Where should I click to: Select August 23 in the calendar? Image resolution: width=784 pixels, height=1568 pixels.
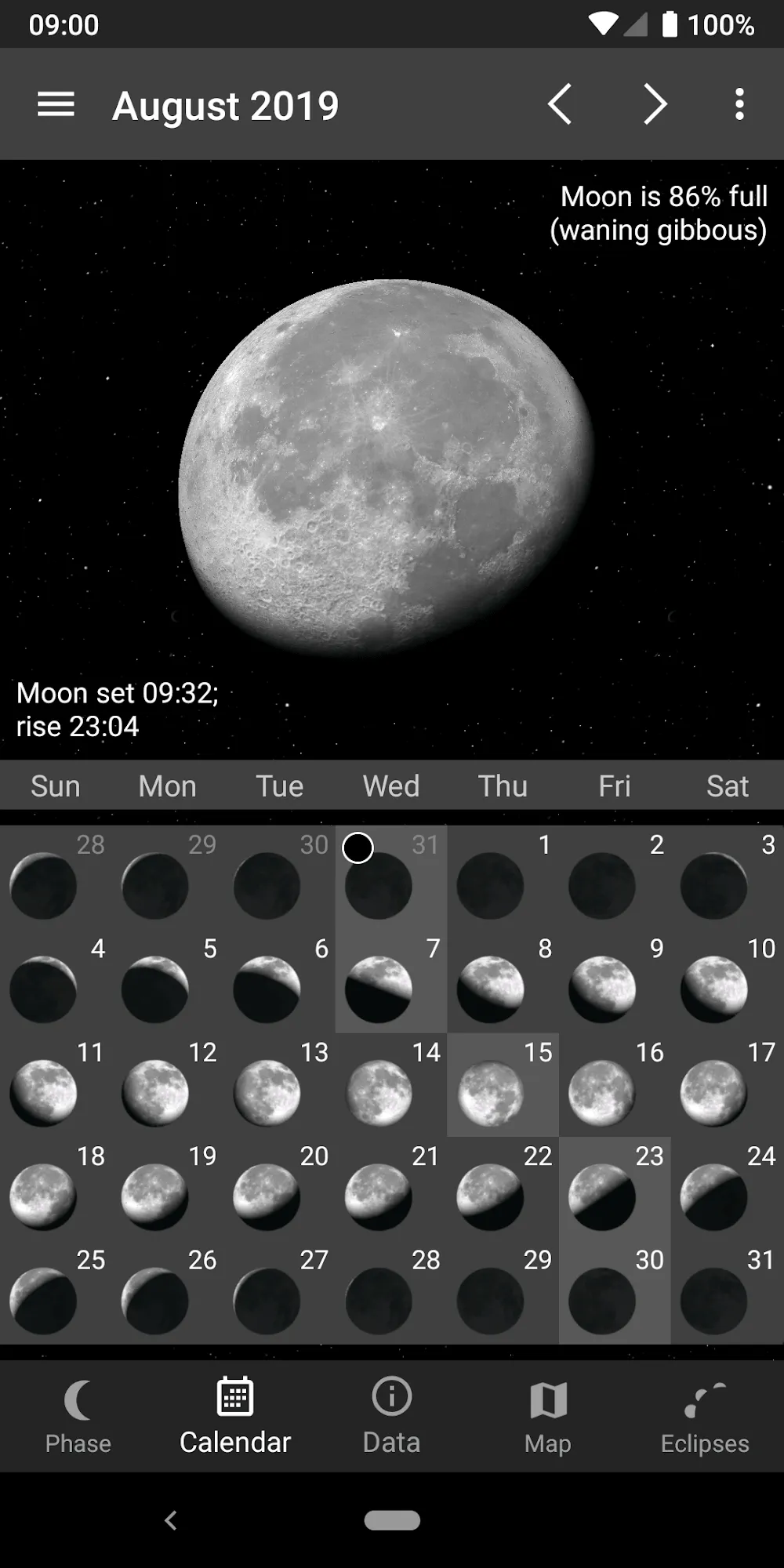[x=615, y=1189]
